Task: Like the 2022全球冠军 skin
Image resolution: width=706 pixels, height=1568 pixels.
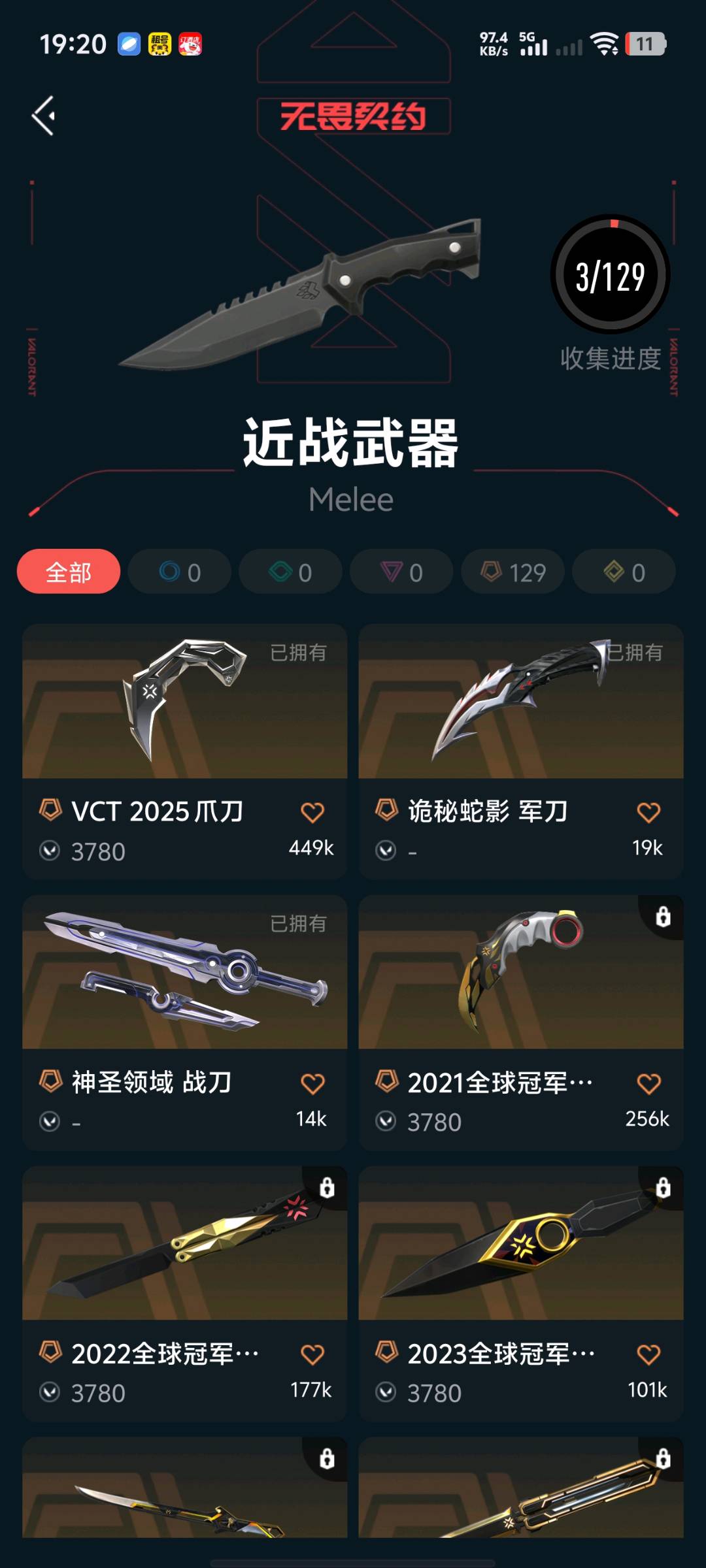Action: click(x=312, y=1355)
